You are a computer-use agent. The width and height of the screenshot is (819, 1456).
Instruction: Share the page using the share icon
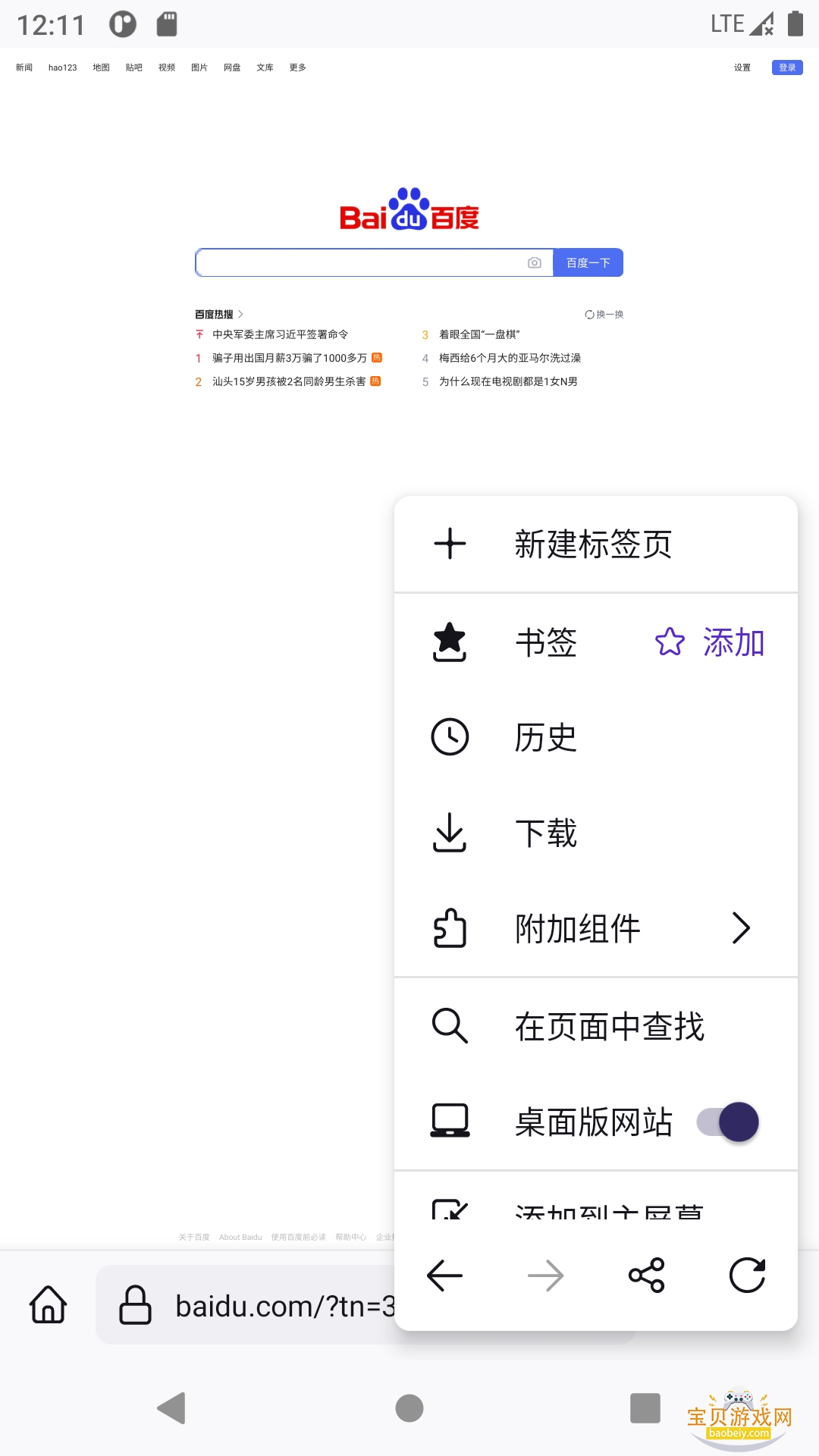pos(645,1276)
